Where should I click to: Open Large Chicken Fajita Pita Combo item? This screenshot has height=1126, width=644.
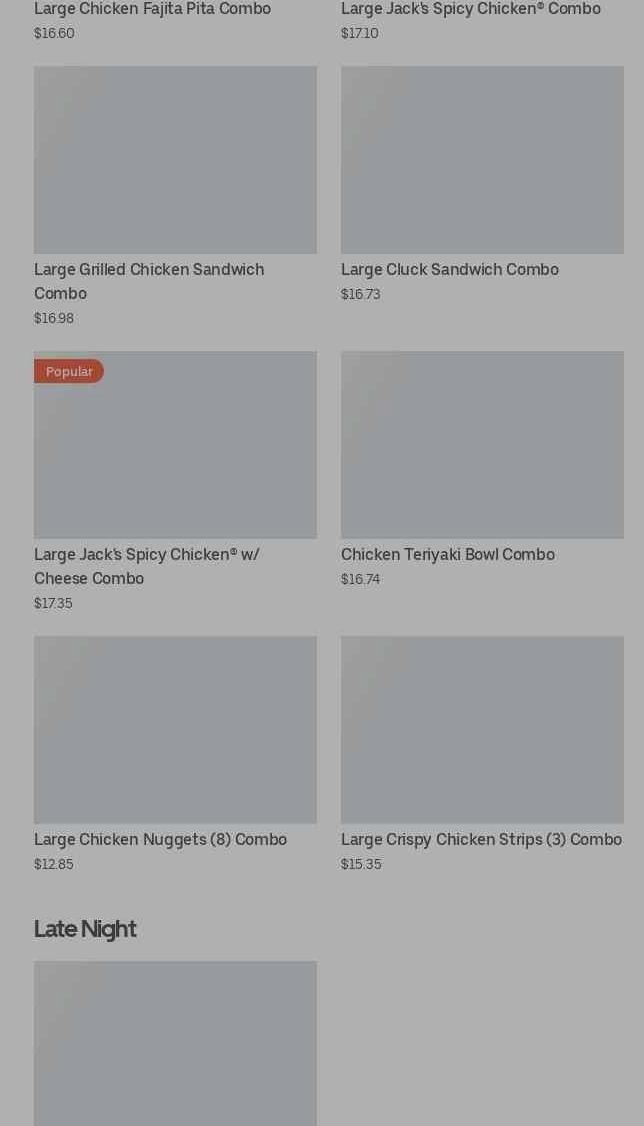pos(152,10)
